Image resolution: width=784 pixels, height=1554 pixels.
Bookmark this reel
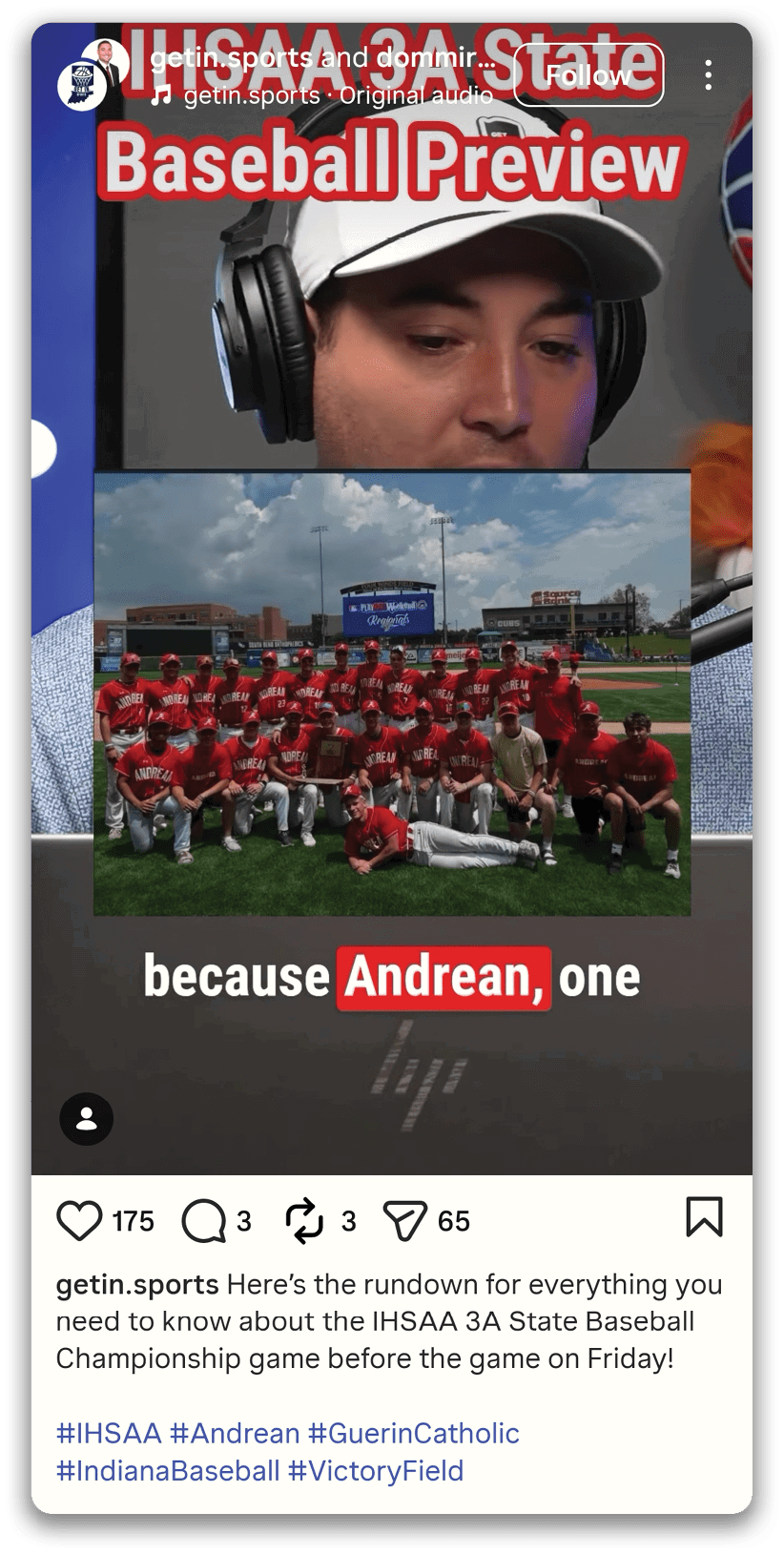coord(705,1217)
